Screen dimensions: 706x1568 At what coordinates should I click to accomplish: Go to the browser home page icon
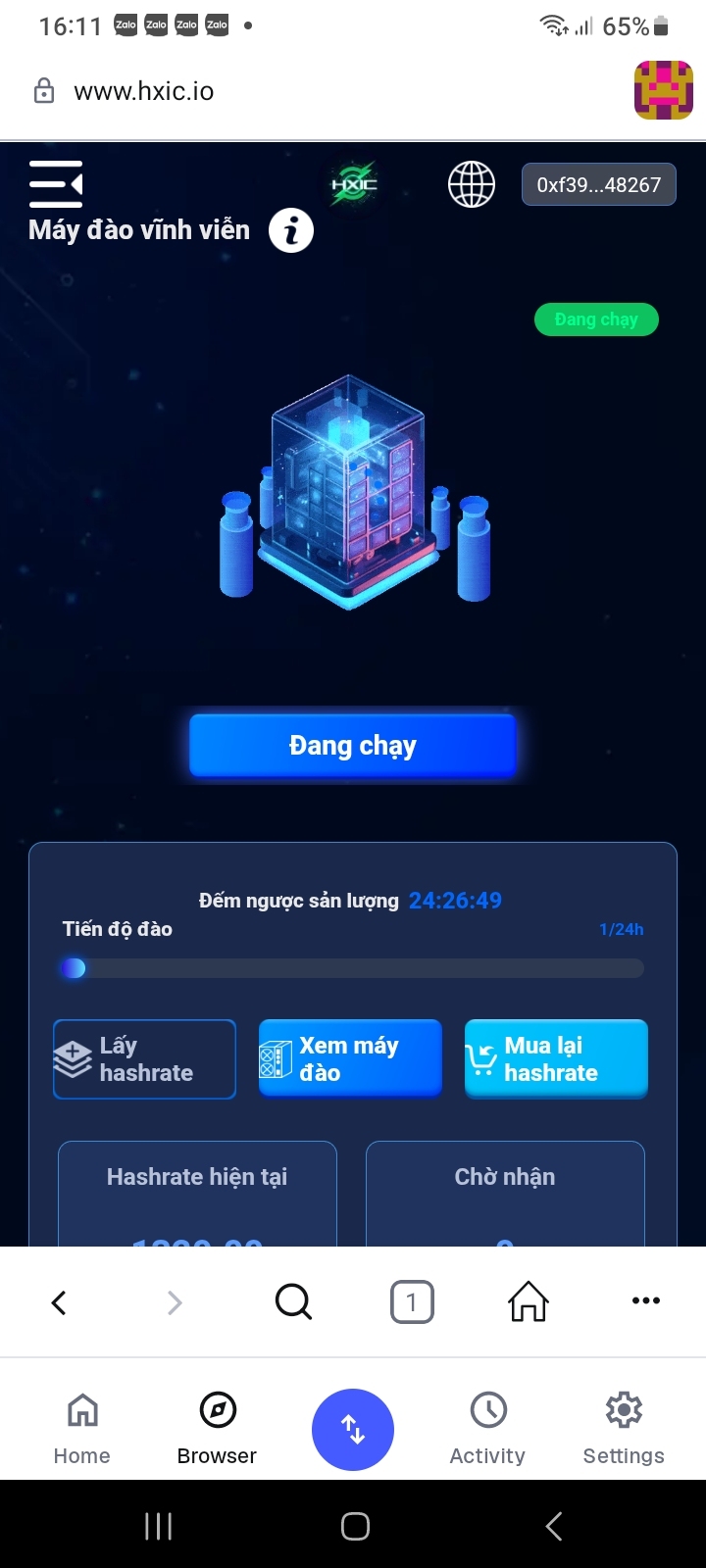[529, 1302]
